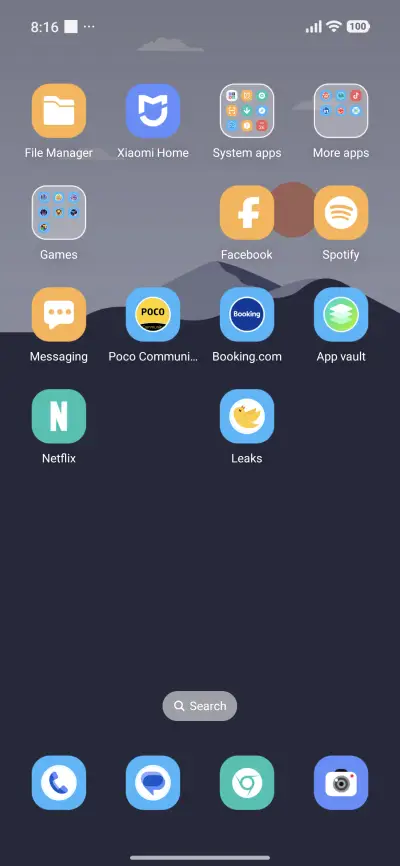Open the Camera in the dock
The width and height of the screenshot is (400, 866).
click(341, 783)
